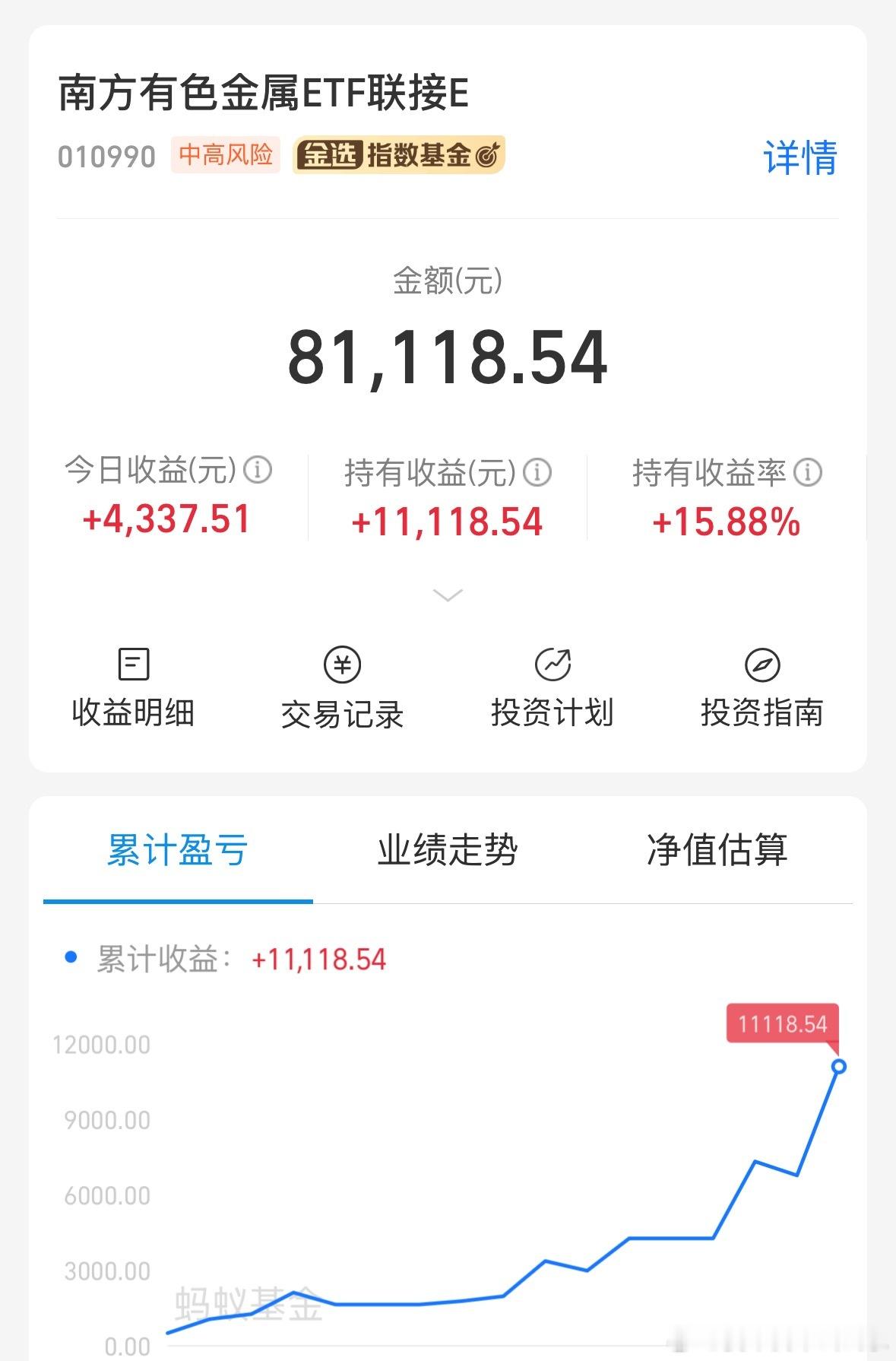
Task: Open 收益明细 (income detail) icon
Action: [133, 684]
